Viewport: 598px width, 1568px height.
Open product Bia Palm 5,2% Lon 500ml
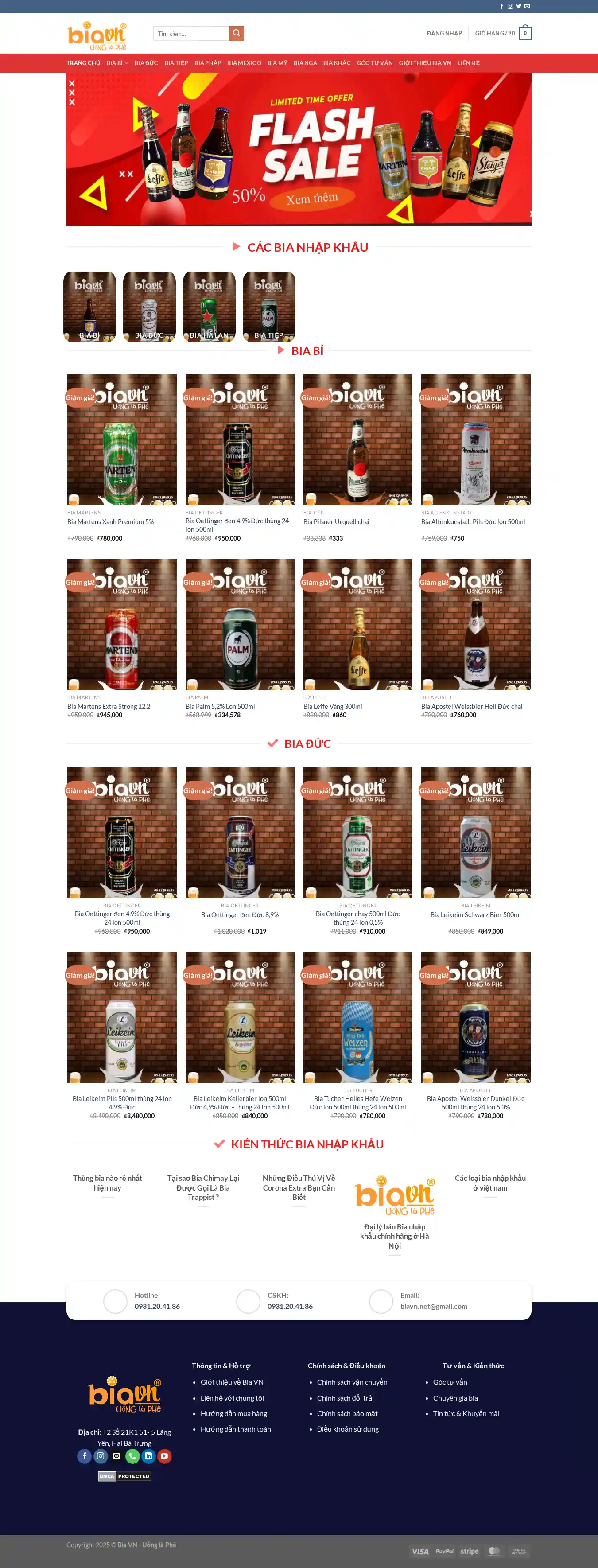[x=220, y=707]
